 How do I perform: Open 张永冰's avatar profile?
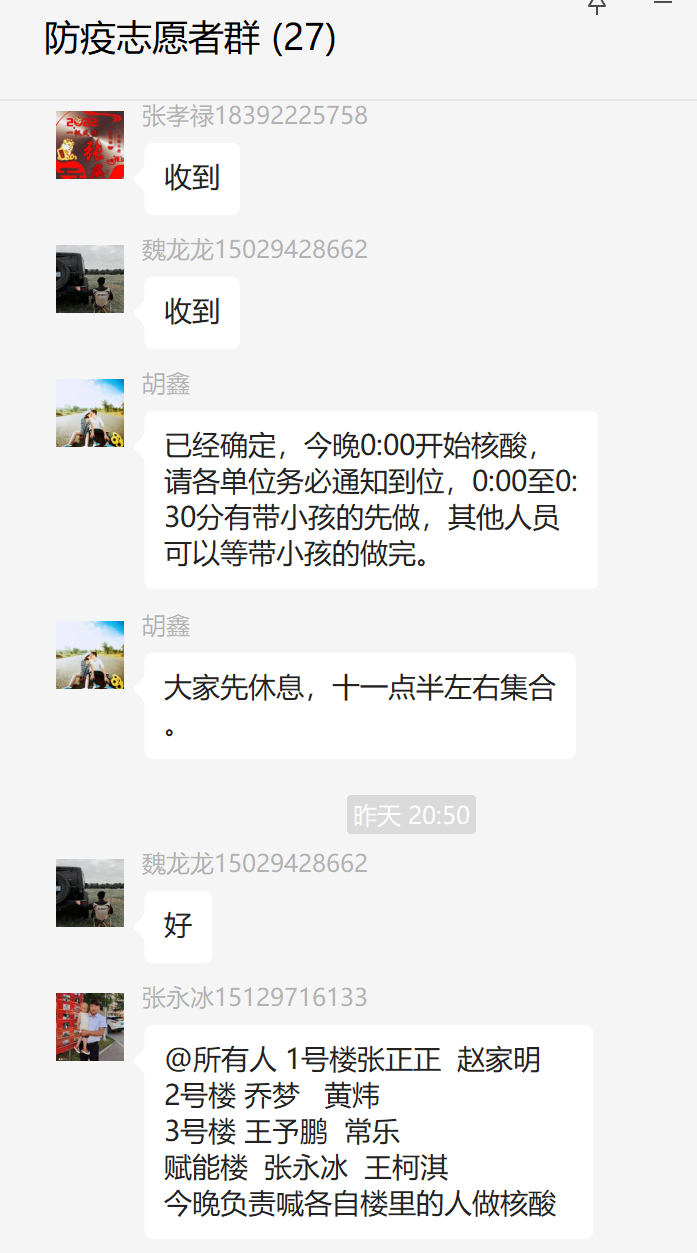tap(90, 1027)
